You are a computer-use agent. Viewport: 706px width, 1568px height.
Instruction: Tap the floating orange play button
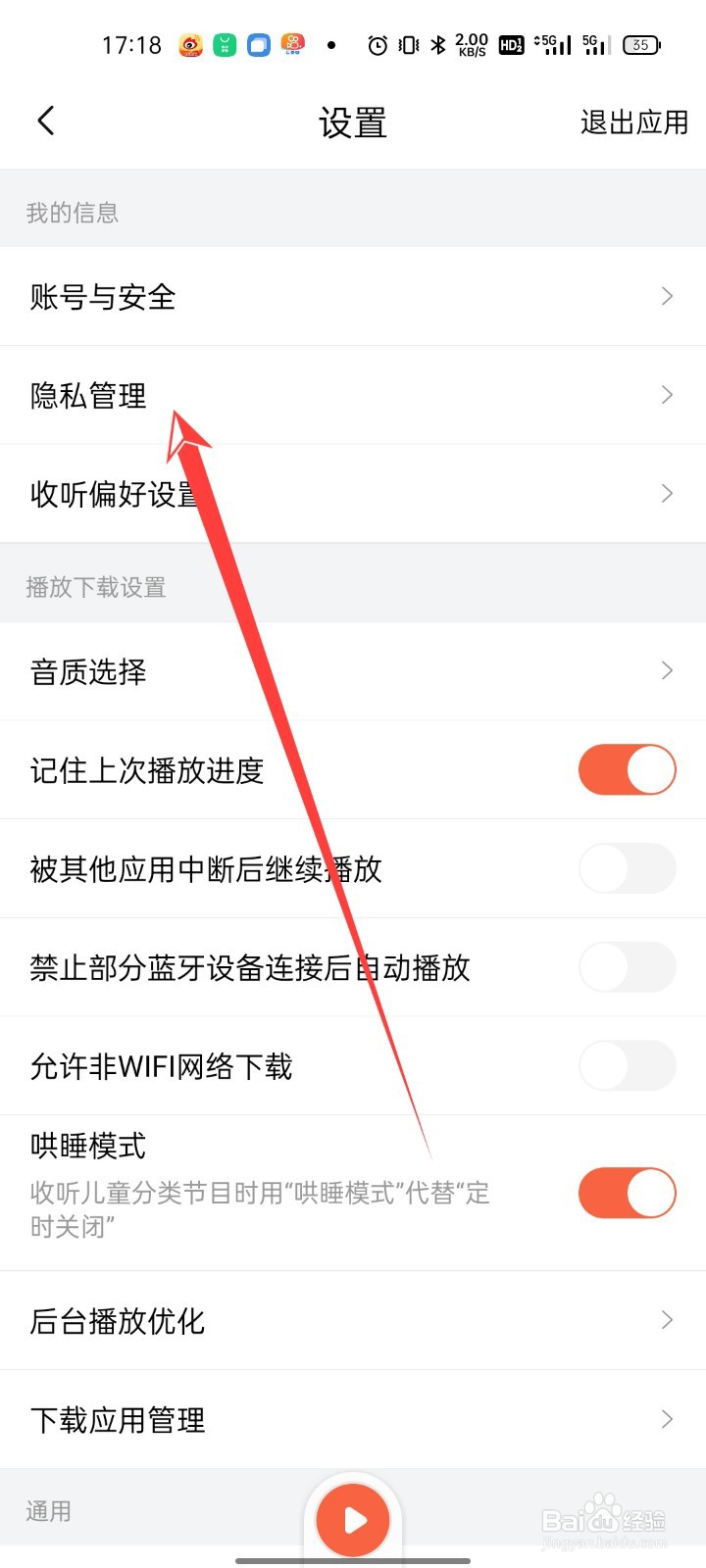353,1520
